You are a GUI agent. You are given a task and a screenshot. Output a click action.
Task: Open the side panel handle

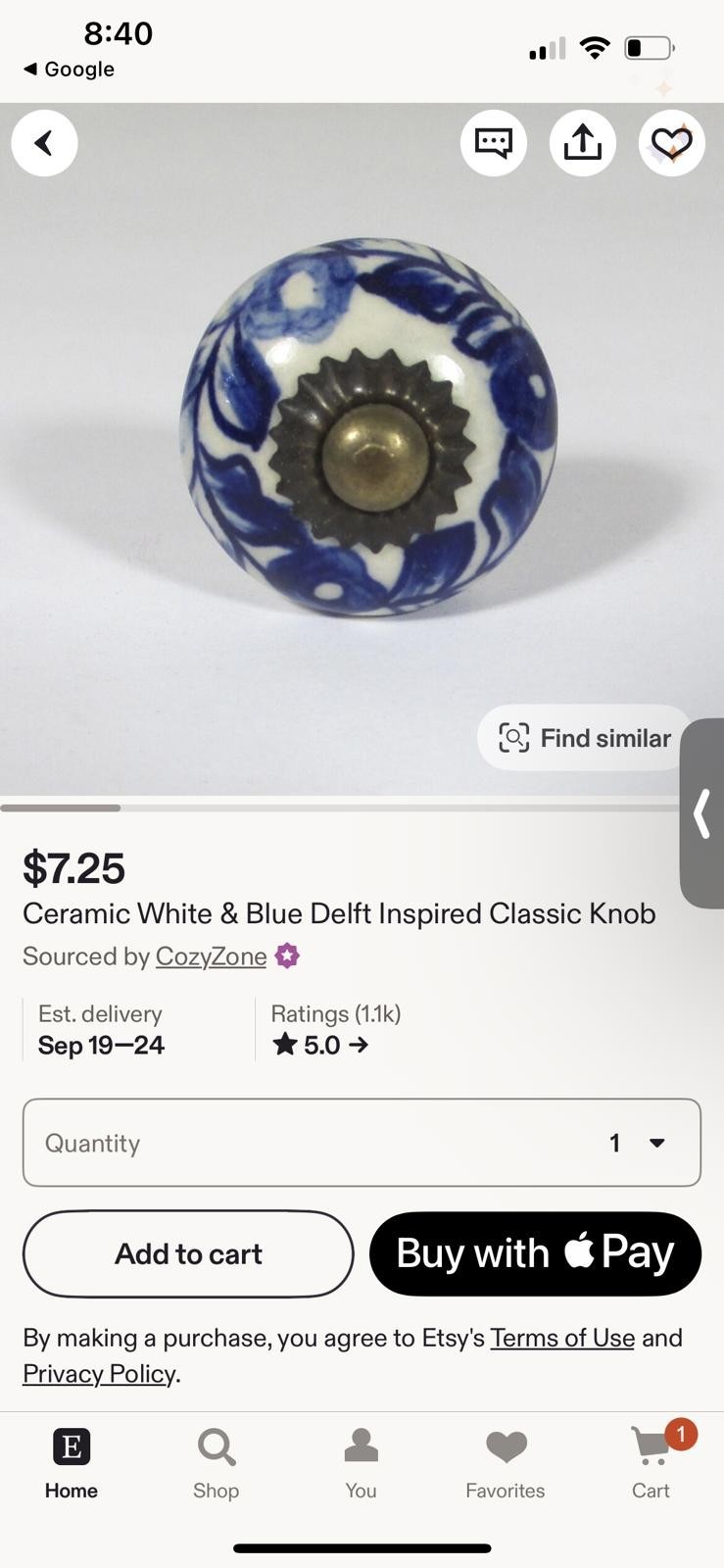pyautogui.click(x=701, y=813)
